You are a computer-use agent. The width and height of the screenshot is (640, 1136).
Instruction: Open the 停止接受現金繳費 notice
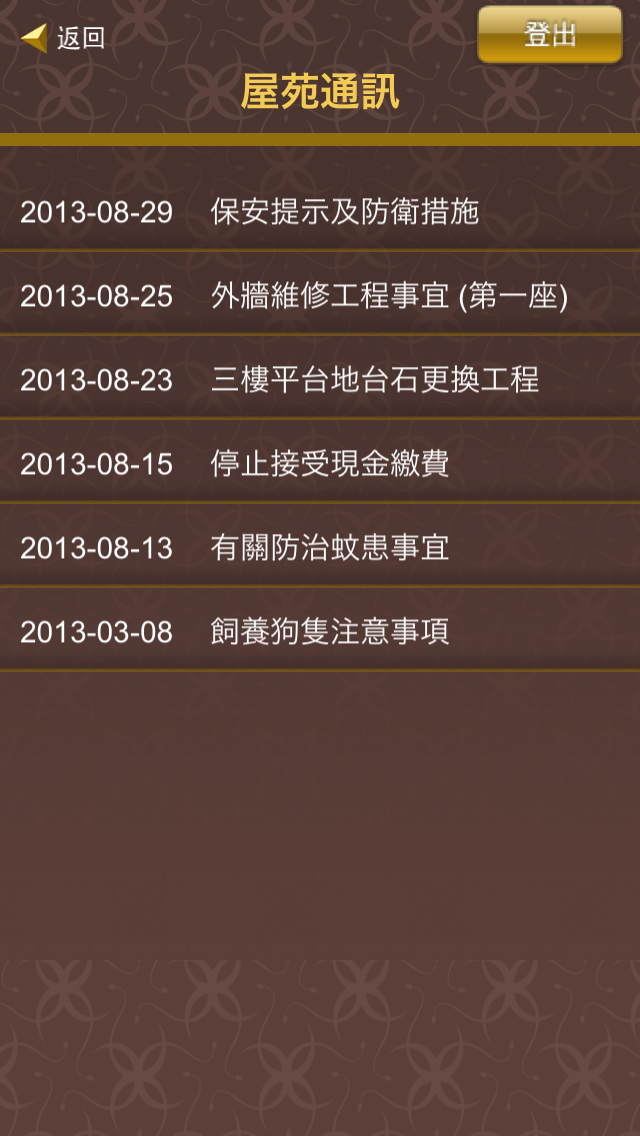(320, 464)
